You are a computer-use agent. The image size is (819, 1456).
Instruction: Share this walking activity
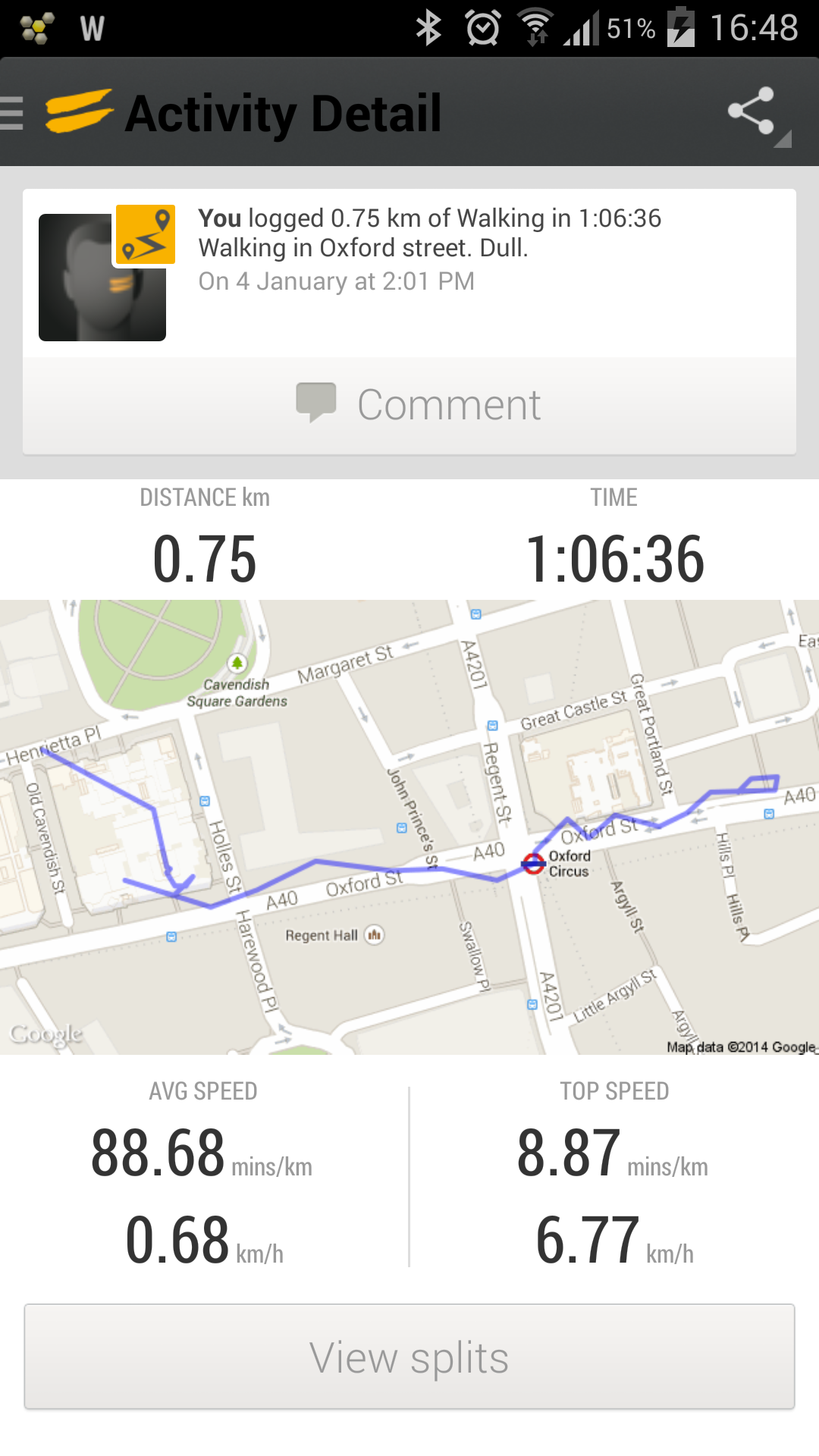752,111
